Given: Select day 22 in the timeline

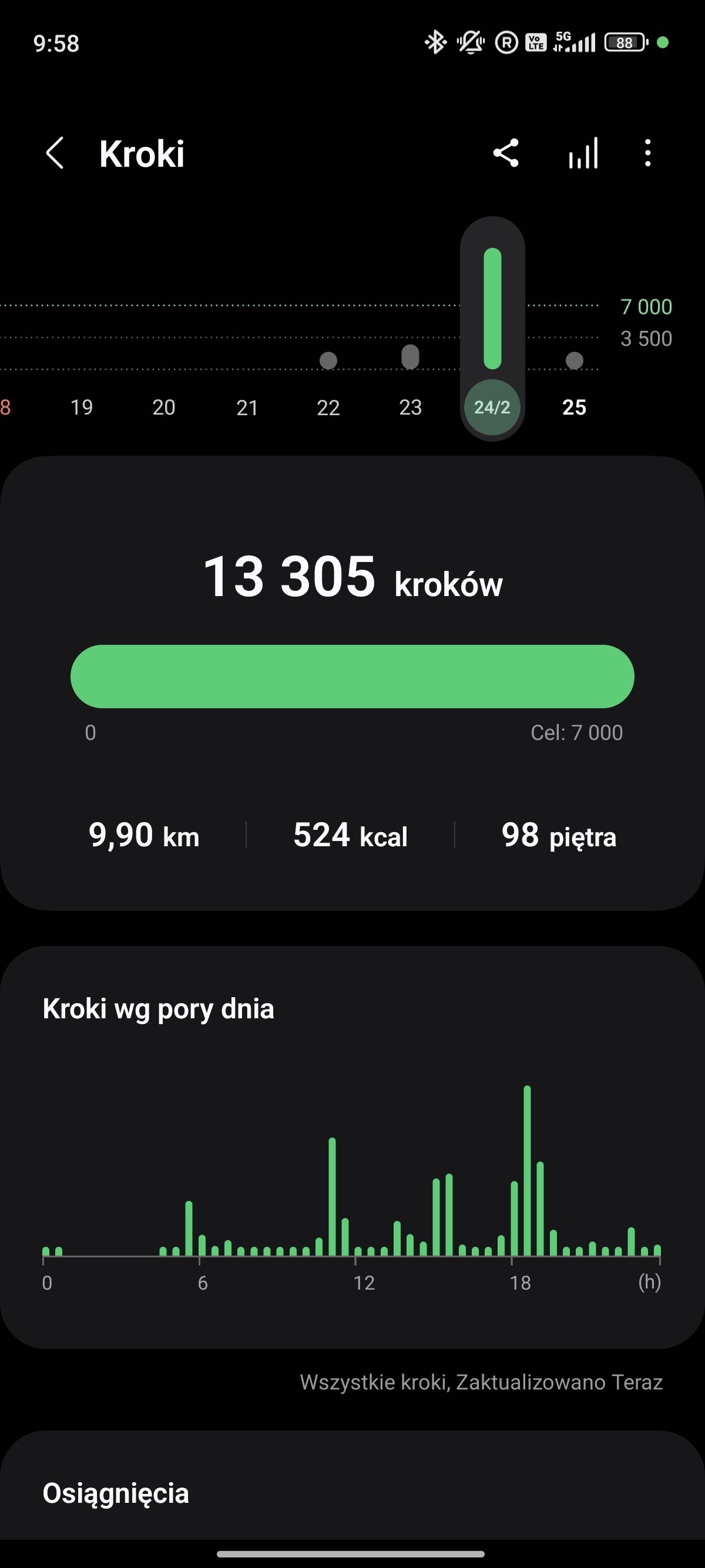Looking at the screenshot, I should tap(328, 407).
